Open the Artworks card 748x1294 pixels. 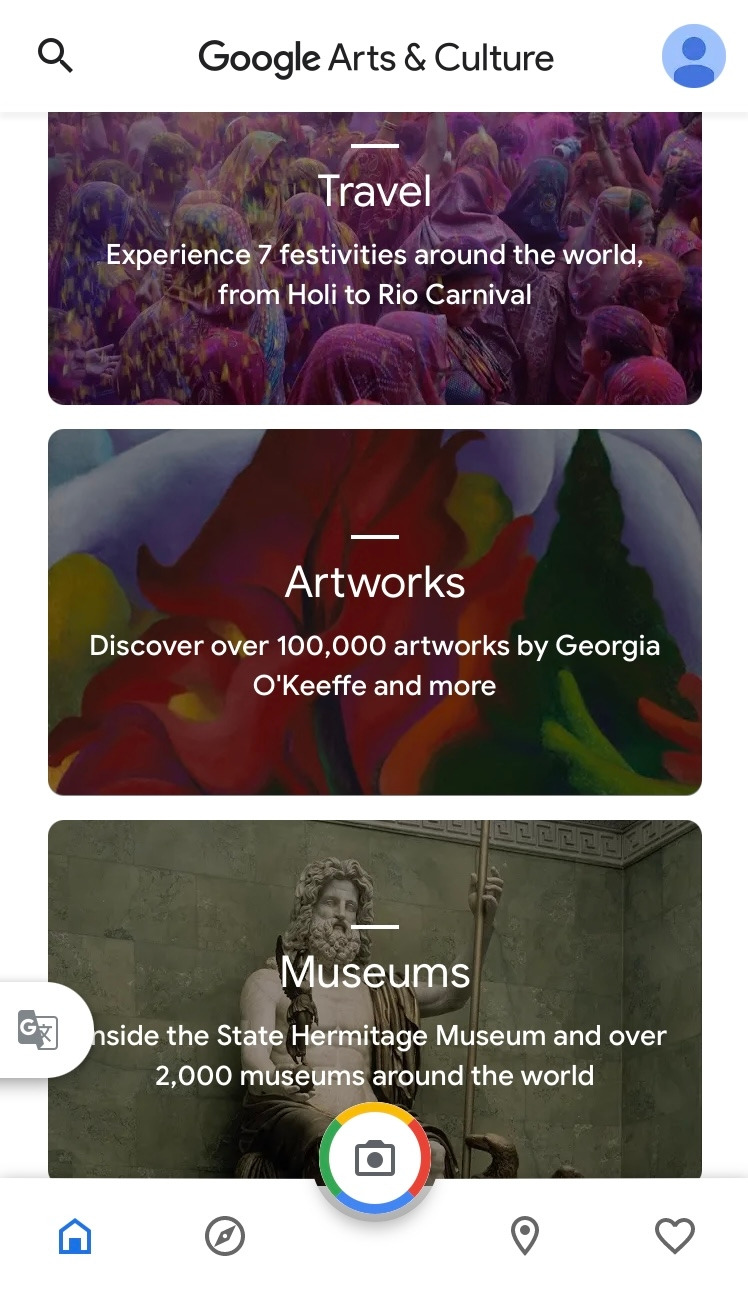coord(375,612)
